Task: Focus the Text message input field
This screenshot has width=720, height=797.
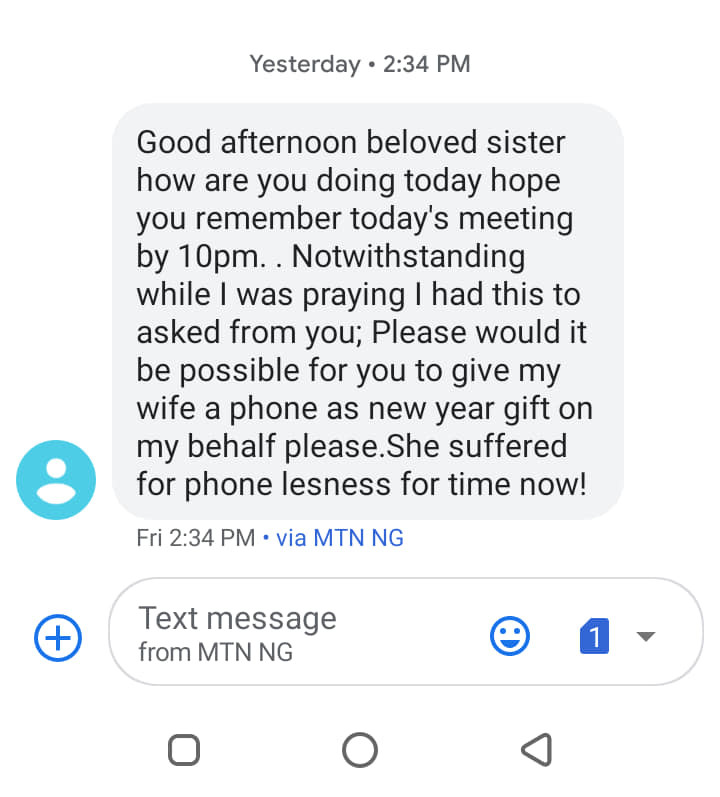Action: [300, 632]
